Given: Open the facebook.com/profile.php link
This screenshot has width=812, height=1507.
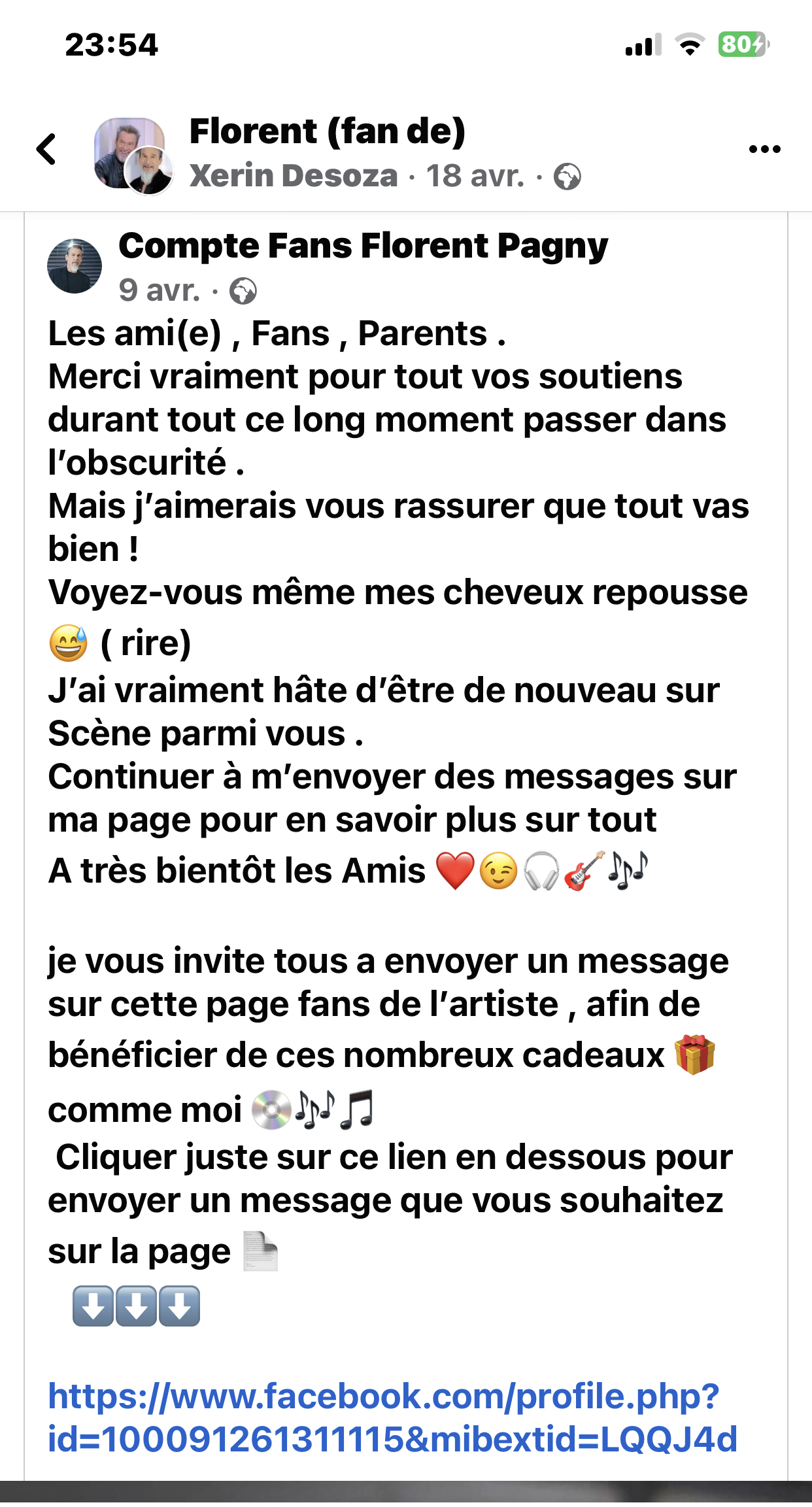Looking at the screenshot, I should pos(393,1417).
